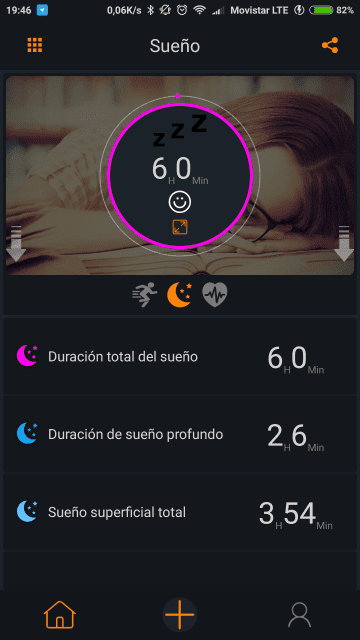The image size is (360, 640).
Task: Open Duración total del sueño details
Action: [x=180, y=357]
